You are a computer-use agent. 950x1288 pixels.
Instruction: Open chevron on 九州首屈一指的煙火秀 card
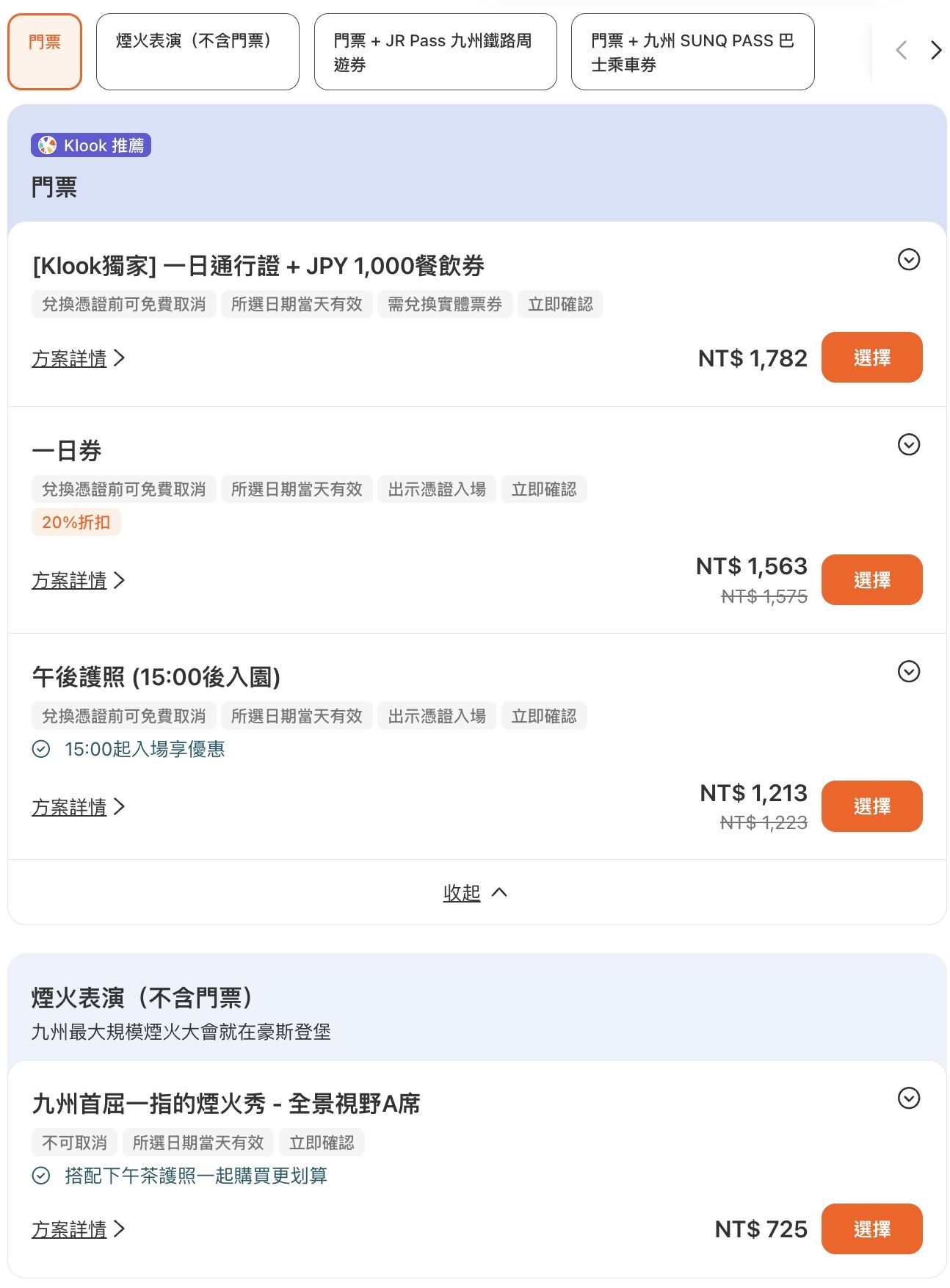point(909,1099)
